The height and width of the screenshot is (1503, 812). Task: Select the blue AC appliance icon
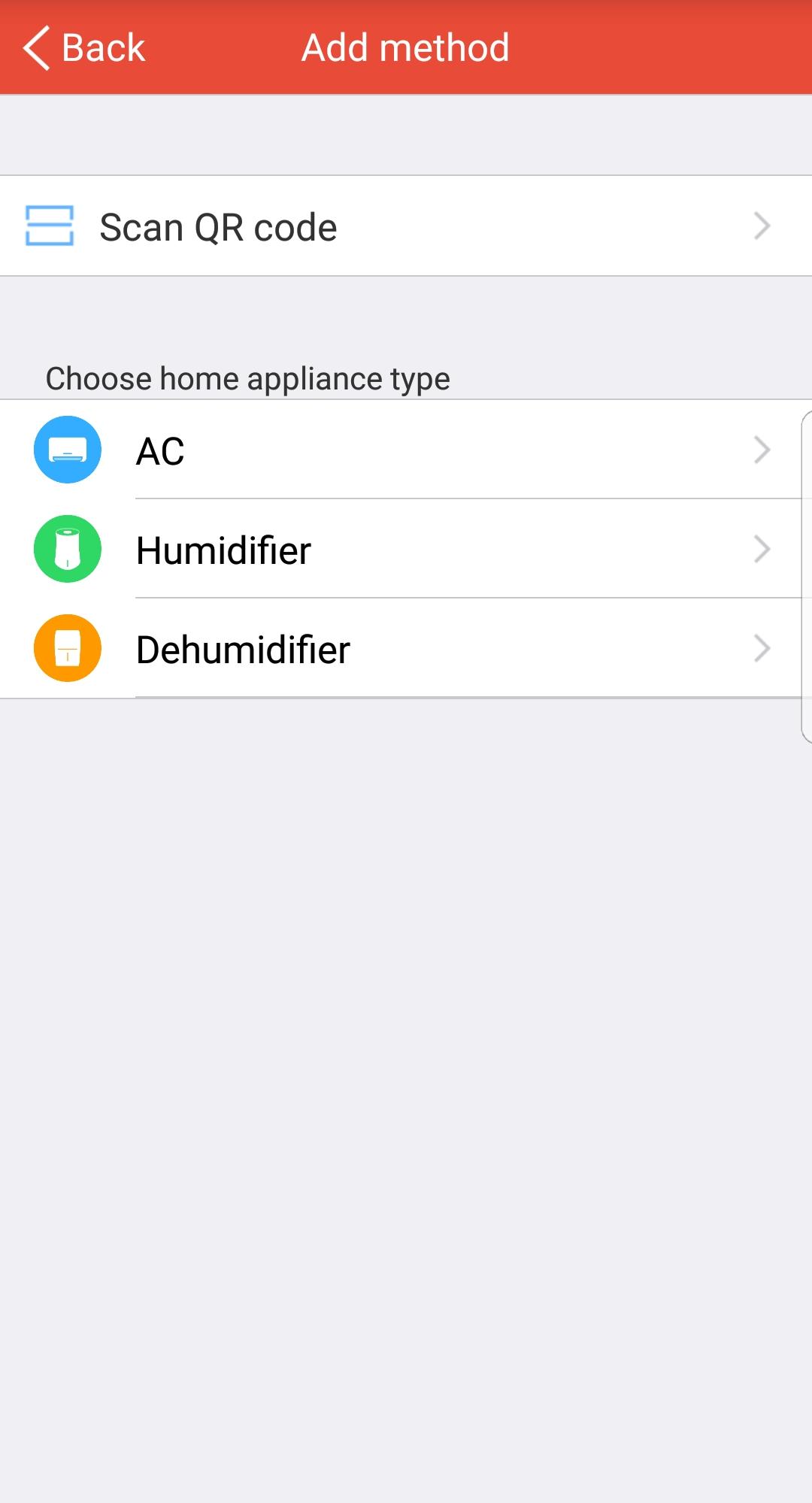67,449
